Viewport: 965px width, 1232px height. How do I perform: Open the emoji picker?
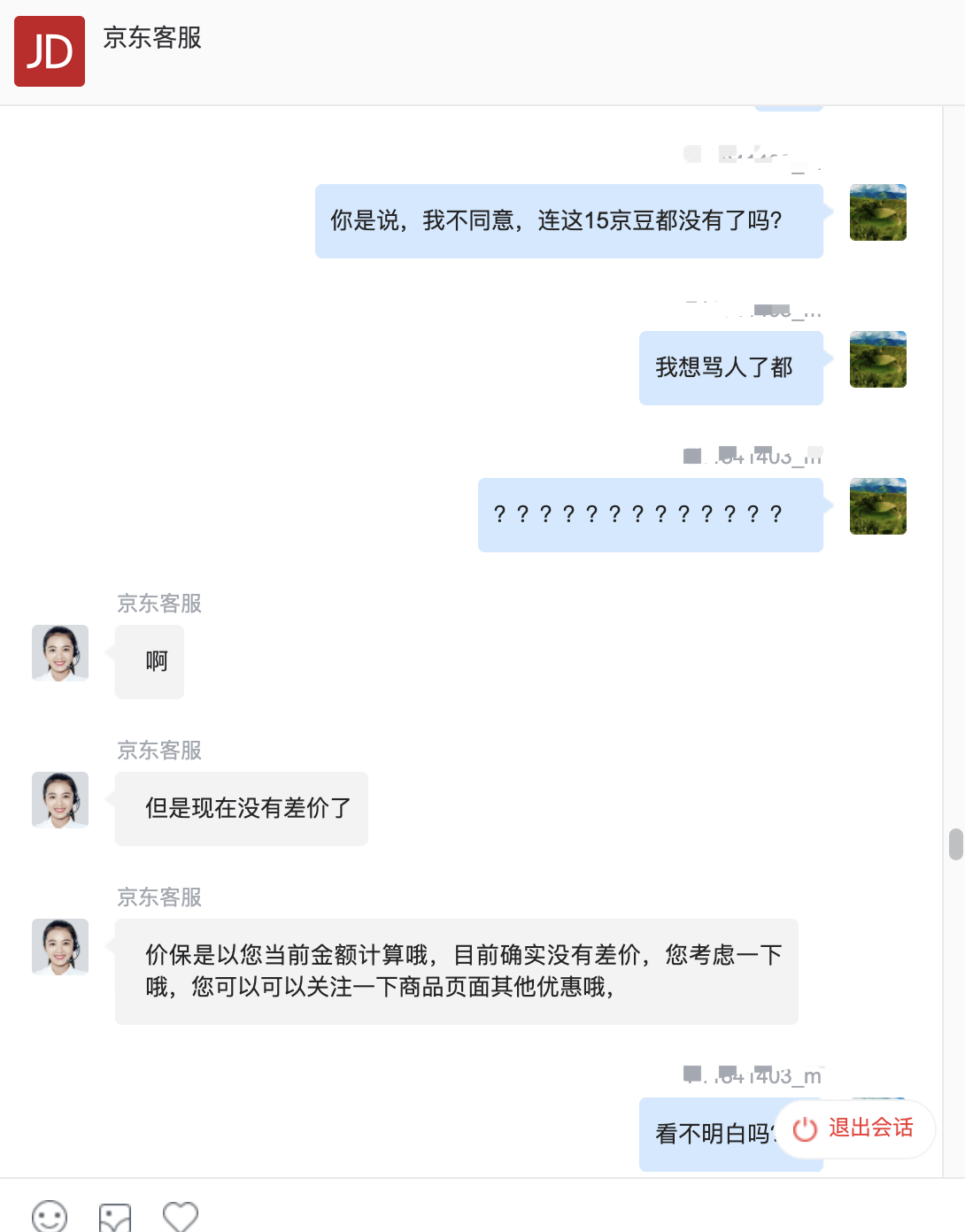tap(50, 1216)
